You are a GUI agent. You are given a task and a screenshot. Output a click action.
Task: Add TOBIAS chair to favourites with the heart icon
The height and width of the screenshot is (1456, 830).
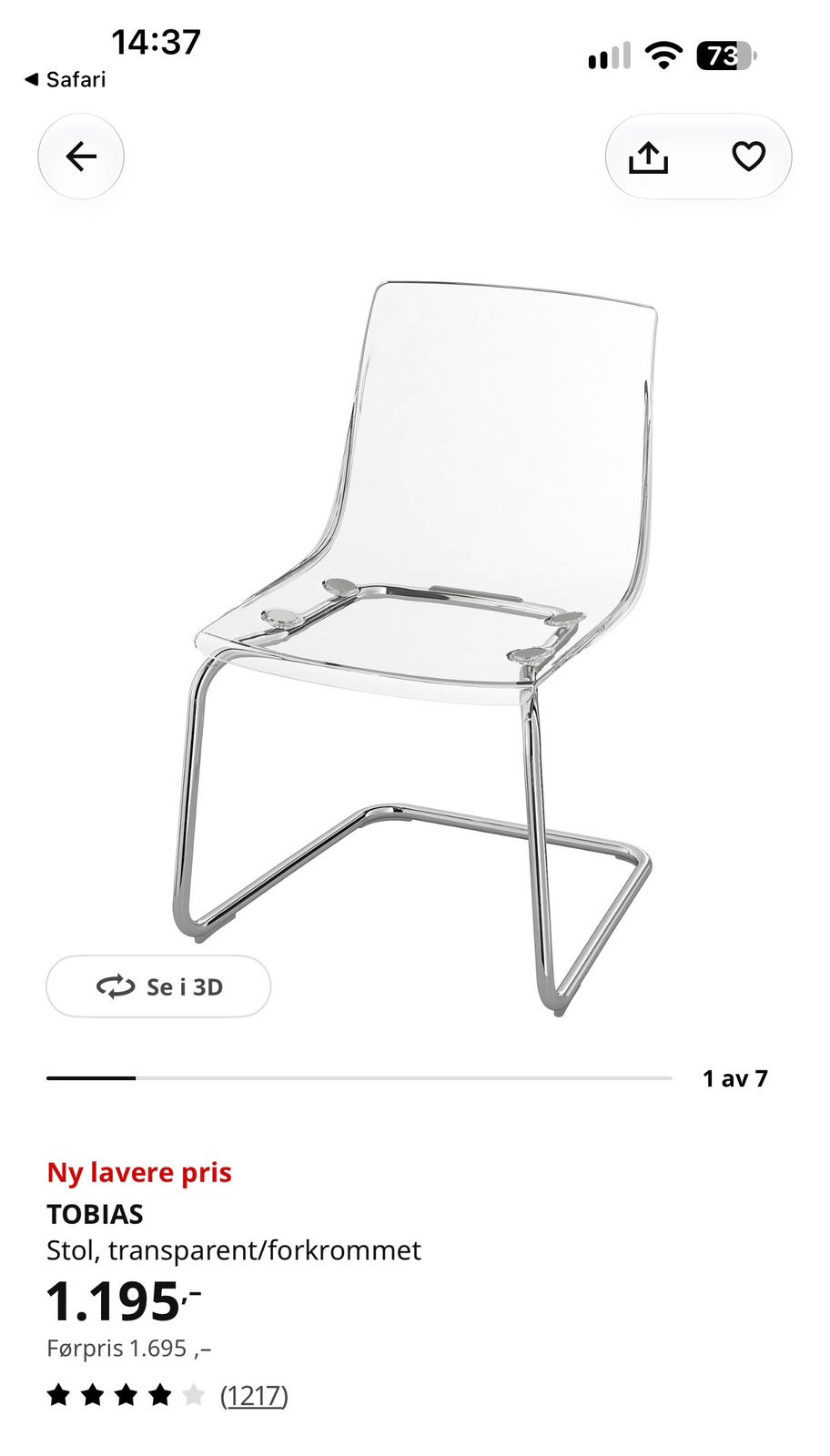click(x=748, y=157)
